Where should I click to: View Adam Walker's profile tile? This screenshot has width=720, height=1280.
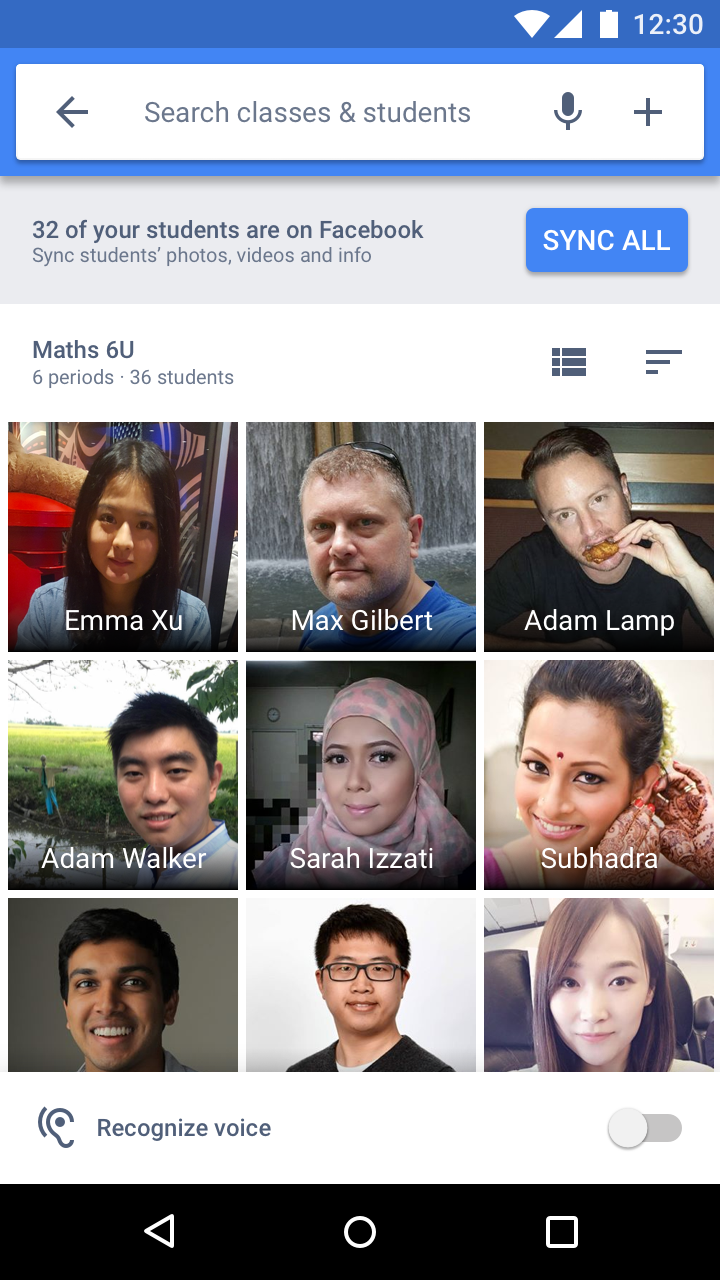(x=123, y=775)
